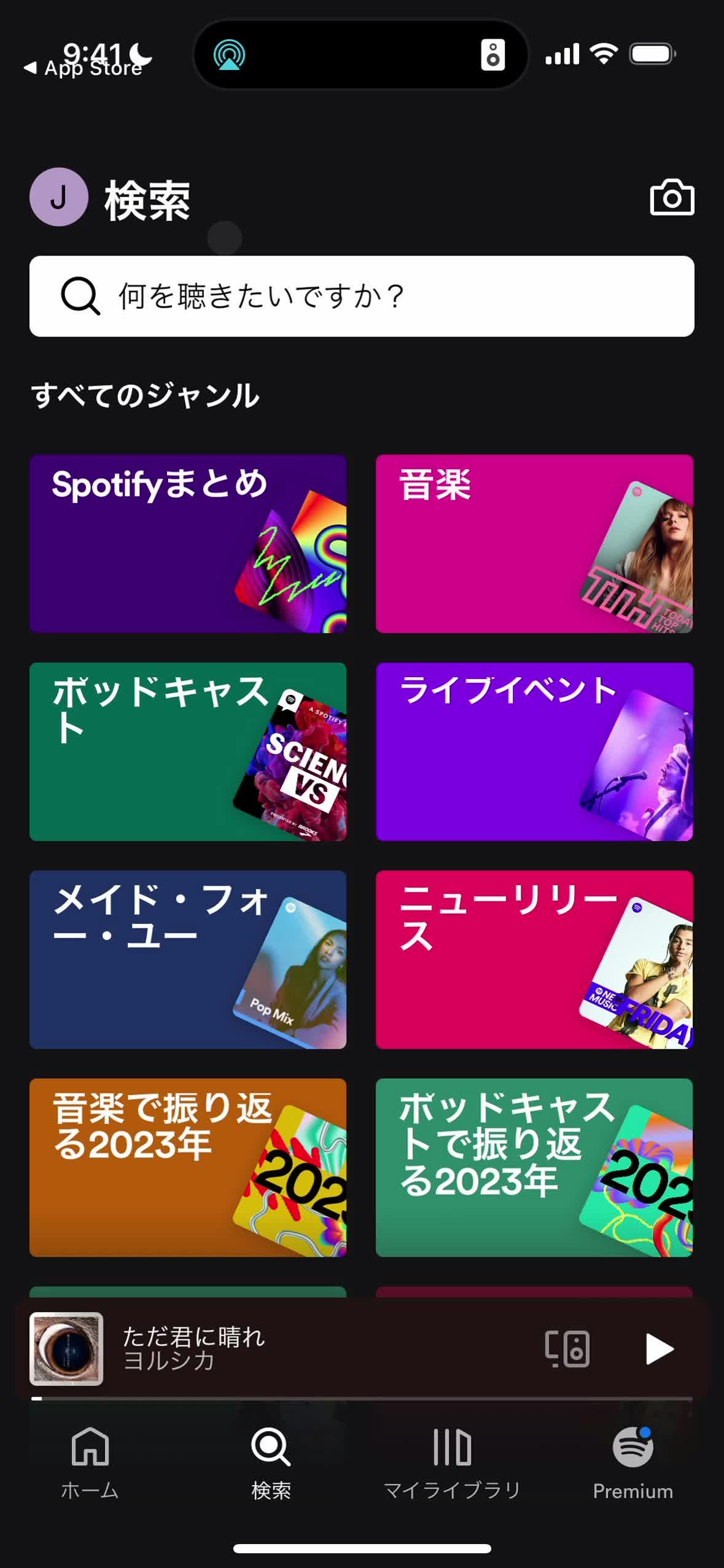Open the J profile avatar
This screenshot has width=724, height=1568.
(x=59, y=198)
